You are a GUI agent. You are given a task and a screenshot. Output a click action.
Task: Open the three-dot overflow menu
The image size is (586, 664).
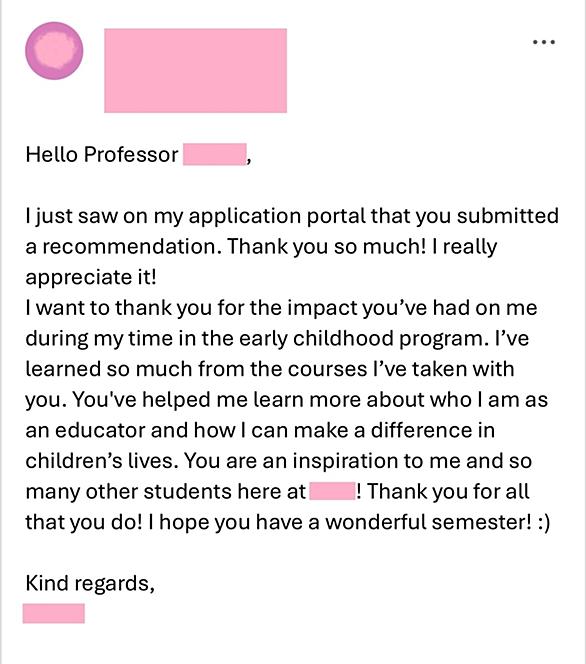tap(544, 42)
